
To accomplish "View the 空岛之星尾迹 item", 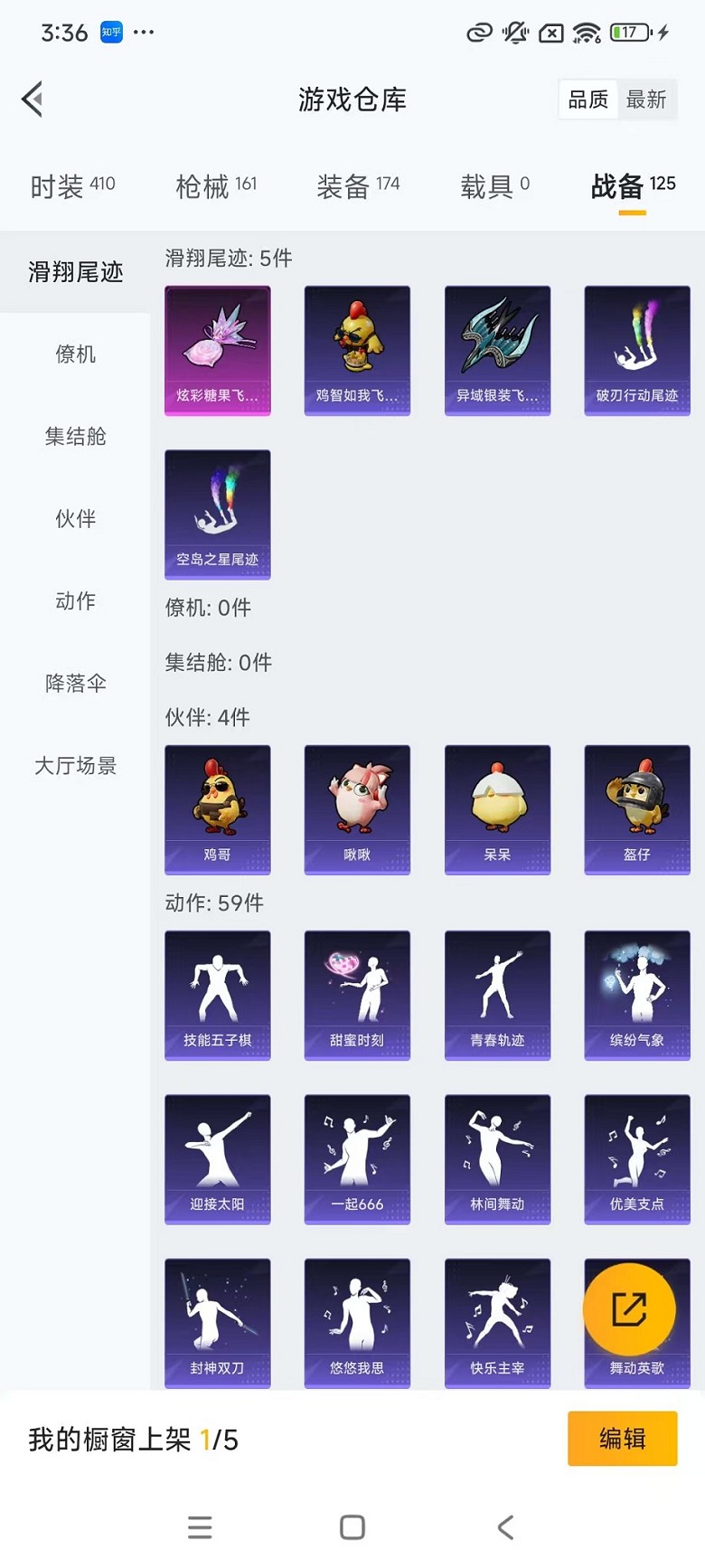I will point(217,515).
